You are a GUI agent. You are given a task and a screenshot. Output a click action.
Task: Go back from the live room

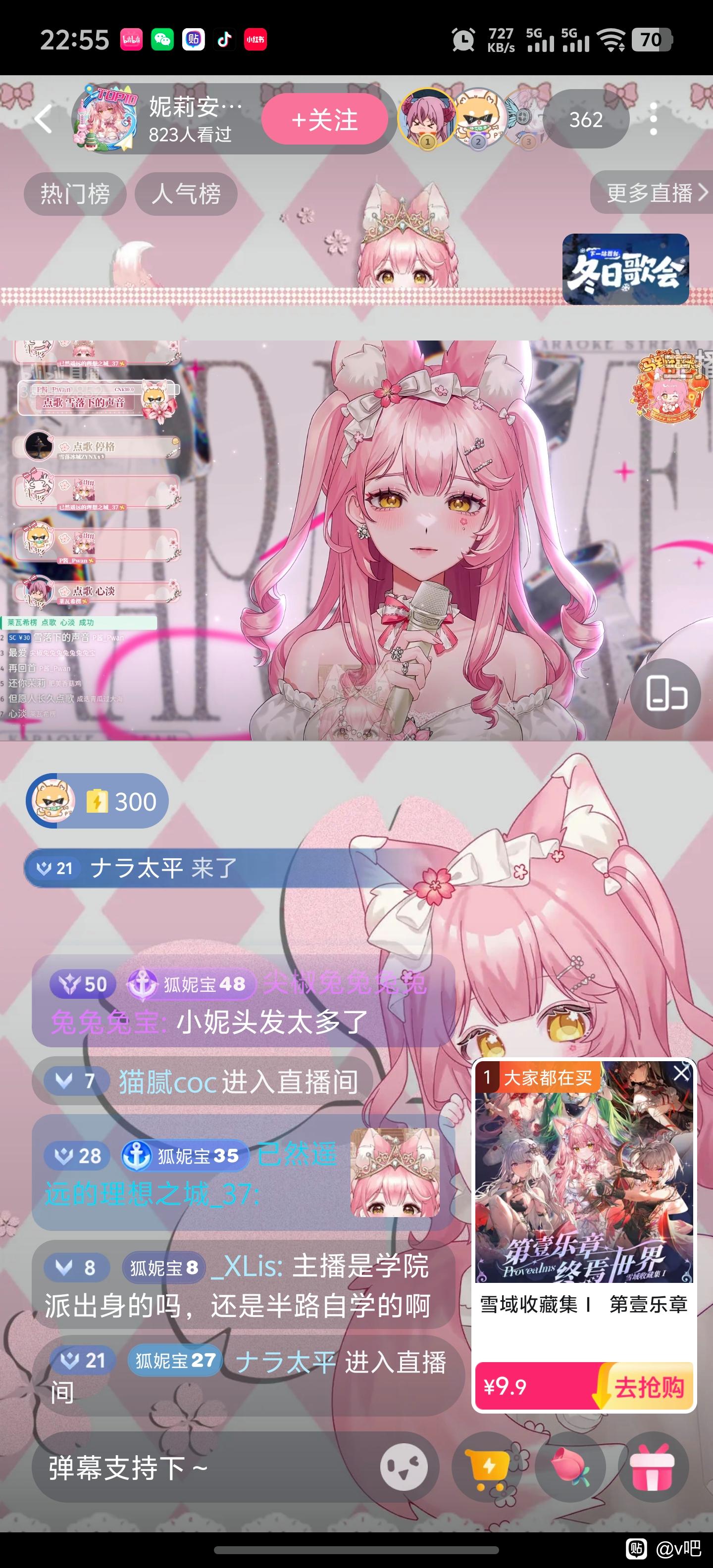[43, 119]
